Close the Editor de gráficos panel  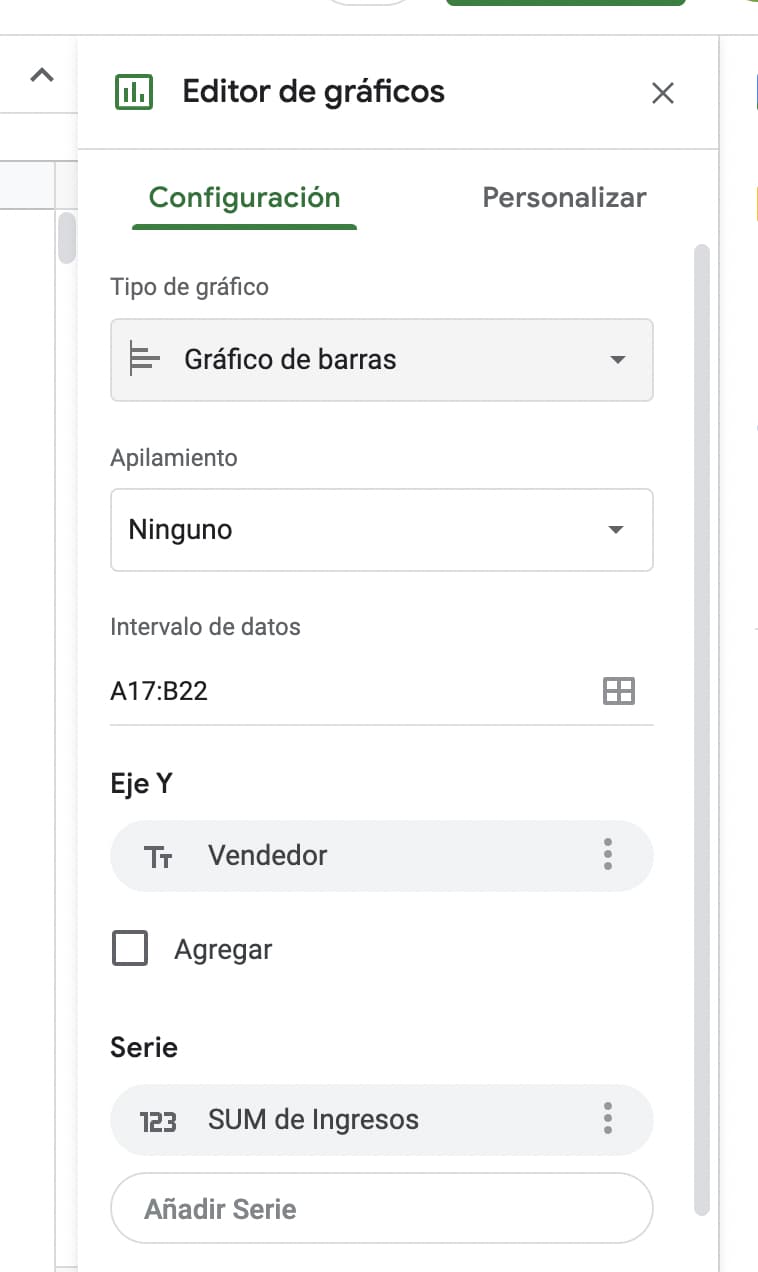pos(663,92)
